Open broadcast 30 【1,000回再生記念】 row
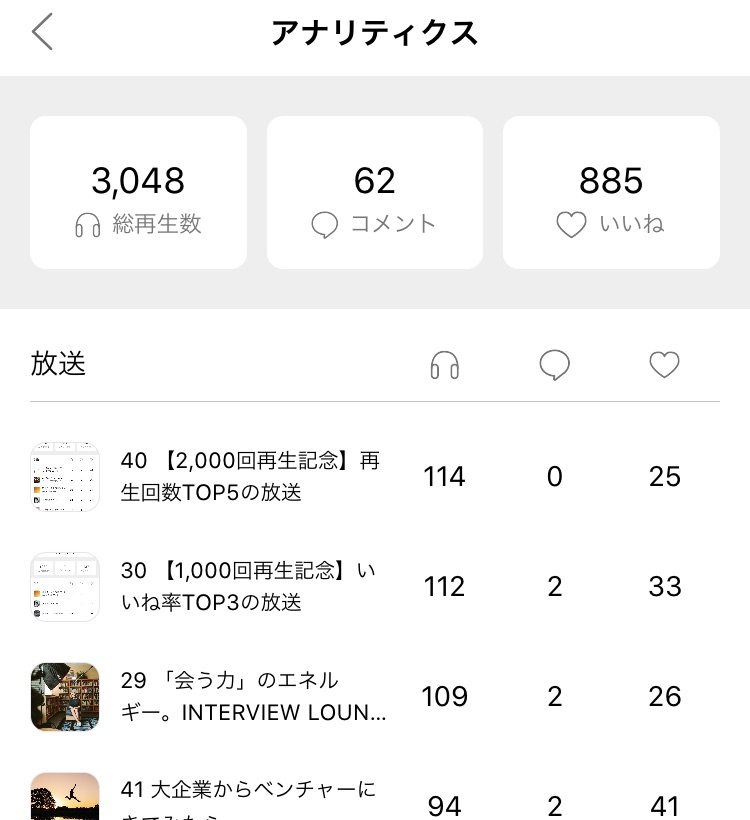750x820 pixels. [x=250, y=587]
